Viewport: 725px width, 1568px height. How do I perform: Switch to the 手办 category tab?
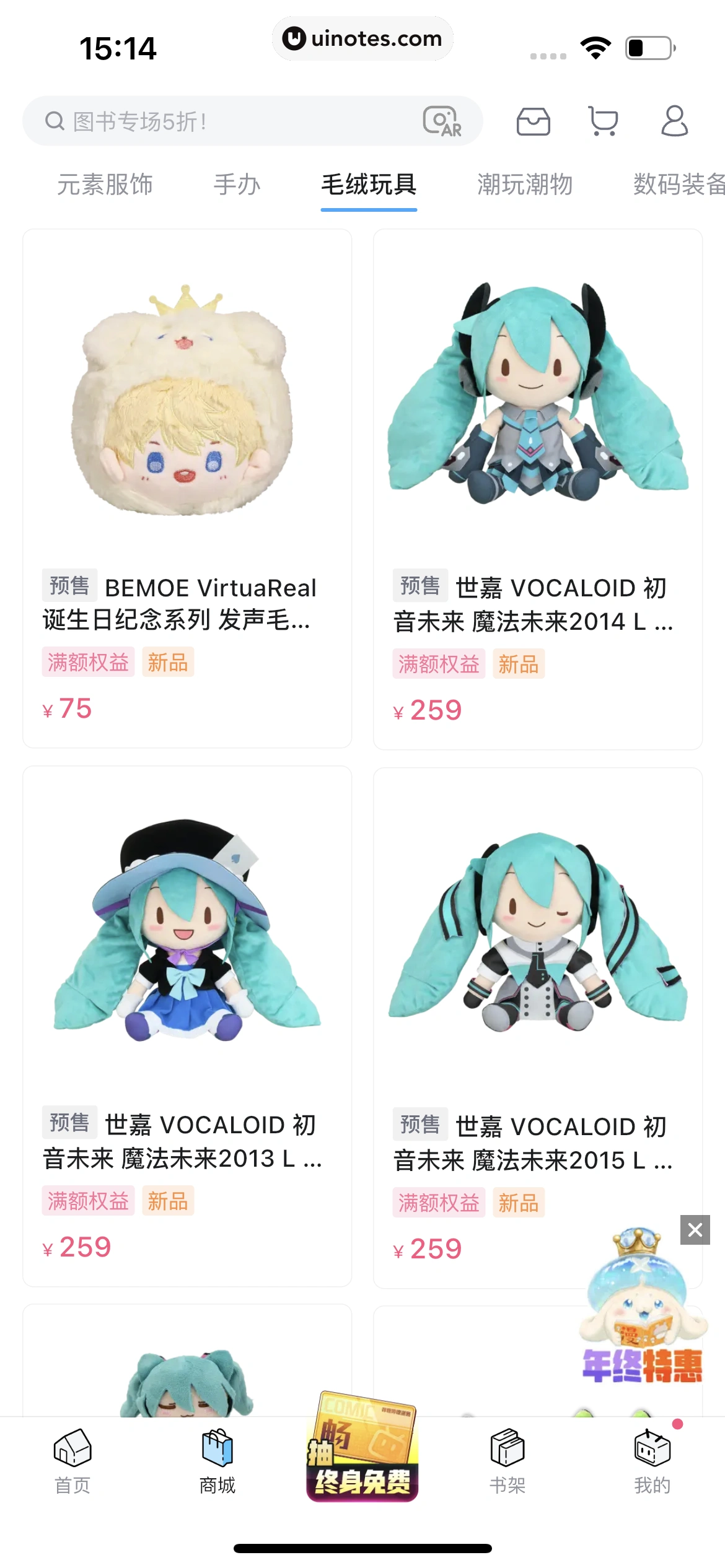click(238, 185)
